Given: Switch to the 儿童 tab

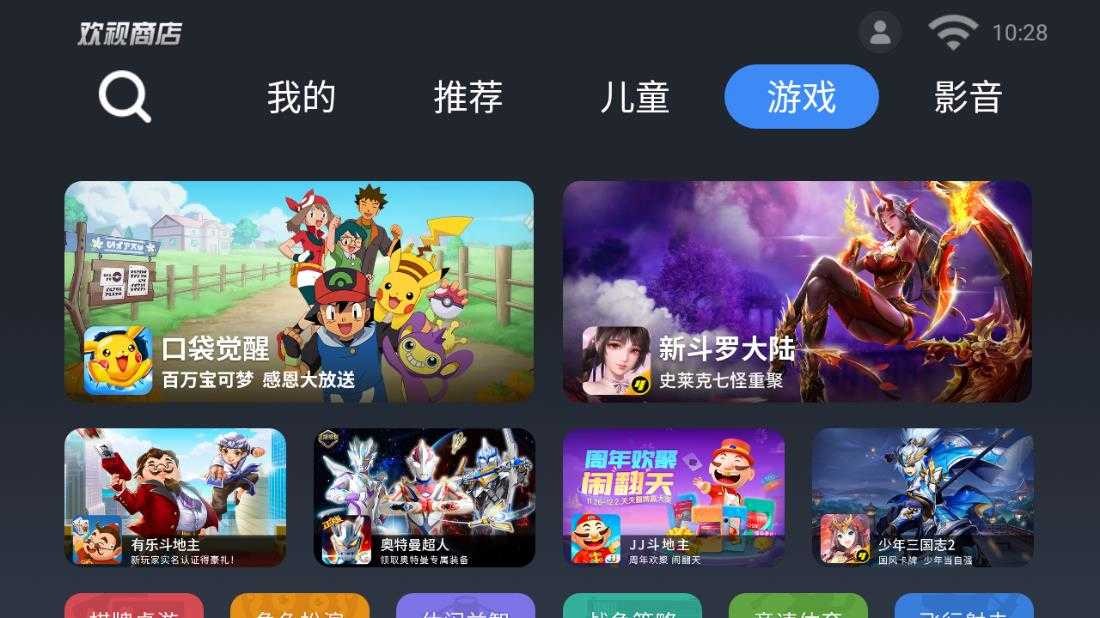Looking at the screenshot, I should tap(635, 97).
